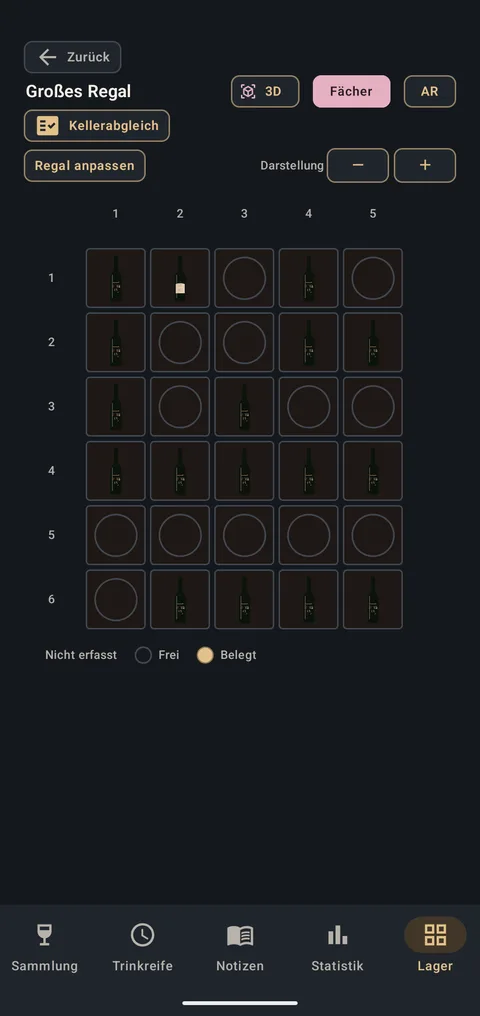Select empty slot row 6 column 1
This screenshot has width=480, height=1016.
point(116,599)
